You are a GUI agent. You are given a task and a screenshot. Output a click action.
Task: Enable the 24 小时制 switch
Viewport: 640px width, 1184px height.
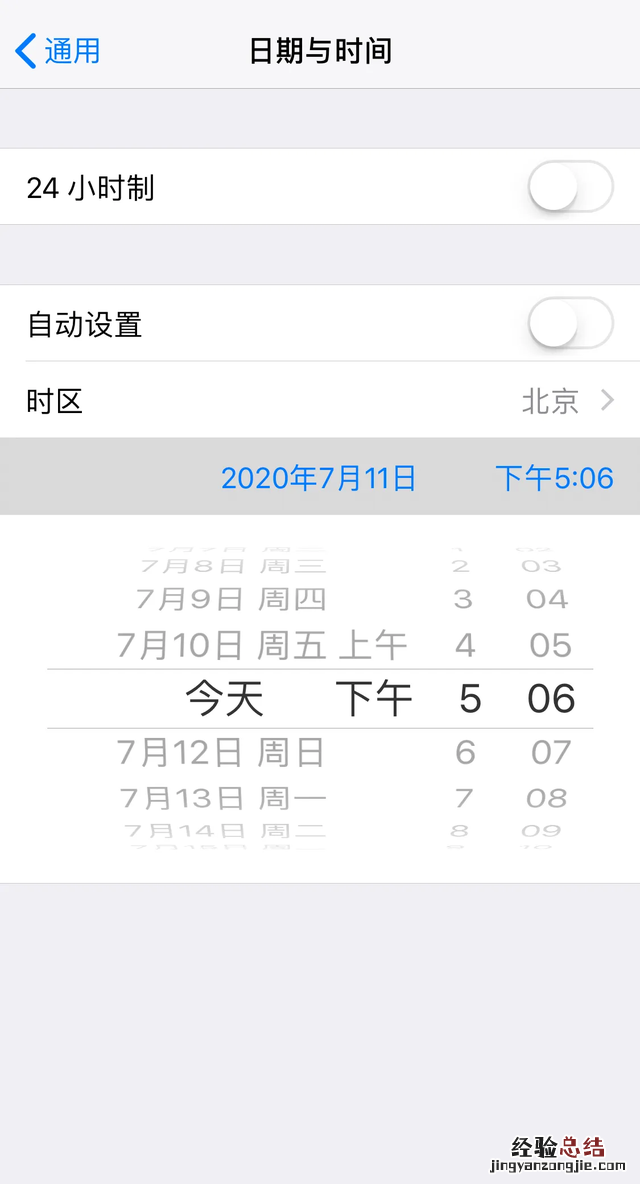point(570,187)
